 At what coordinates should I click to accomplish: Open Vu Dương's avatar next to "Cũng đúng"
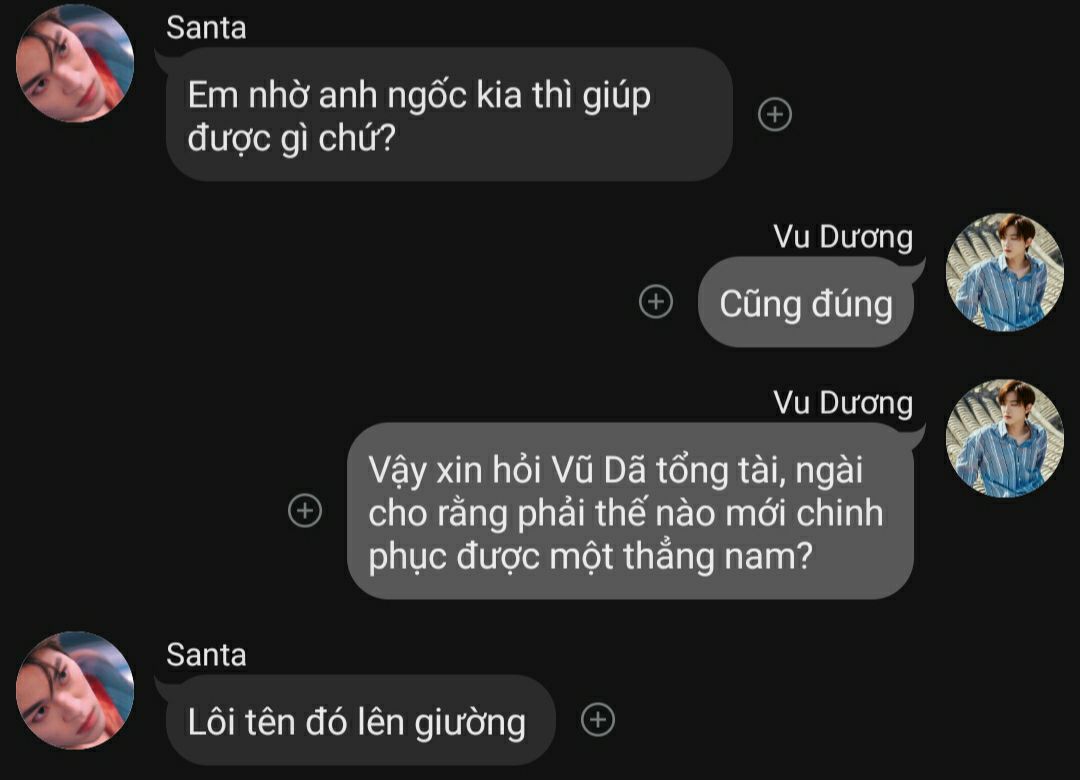click(x=1004, y=272)
